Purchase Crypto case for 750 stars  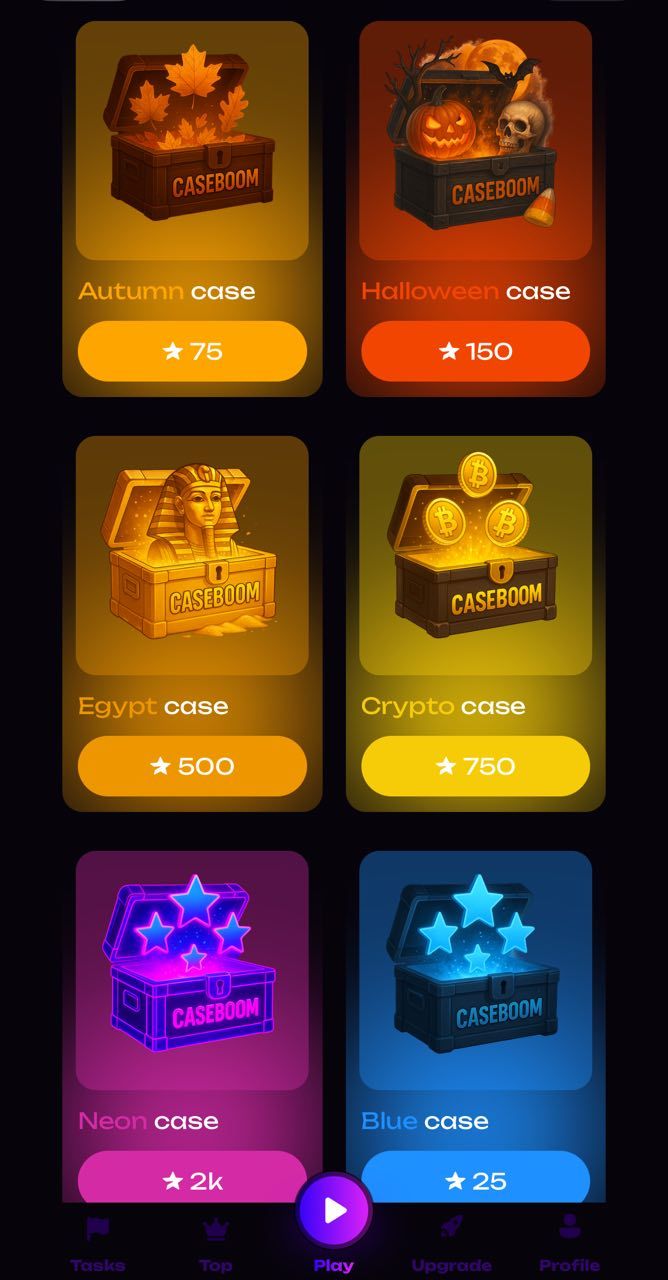475,766
